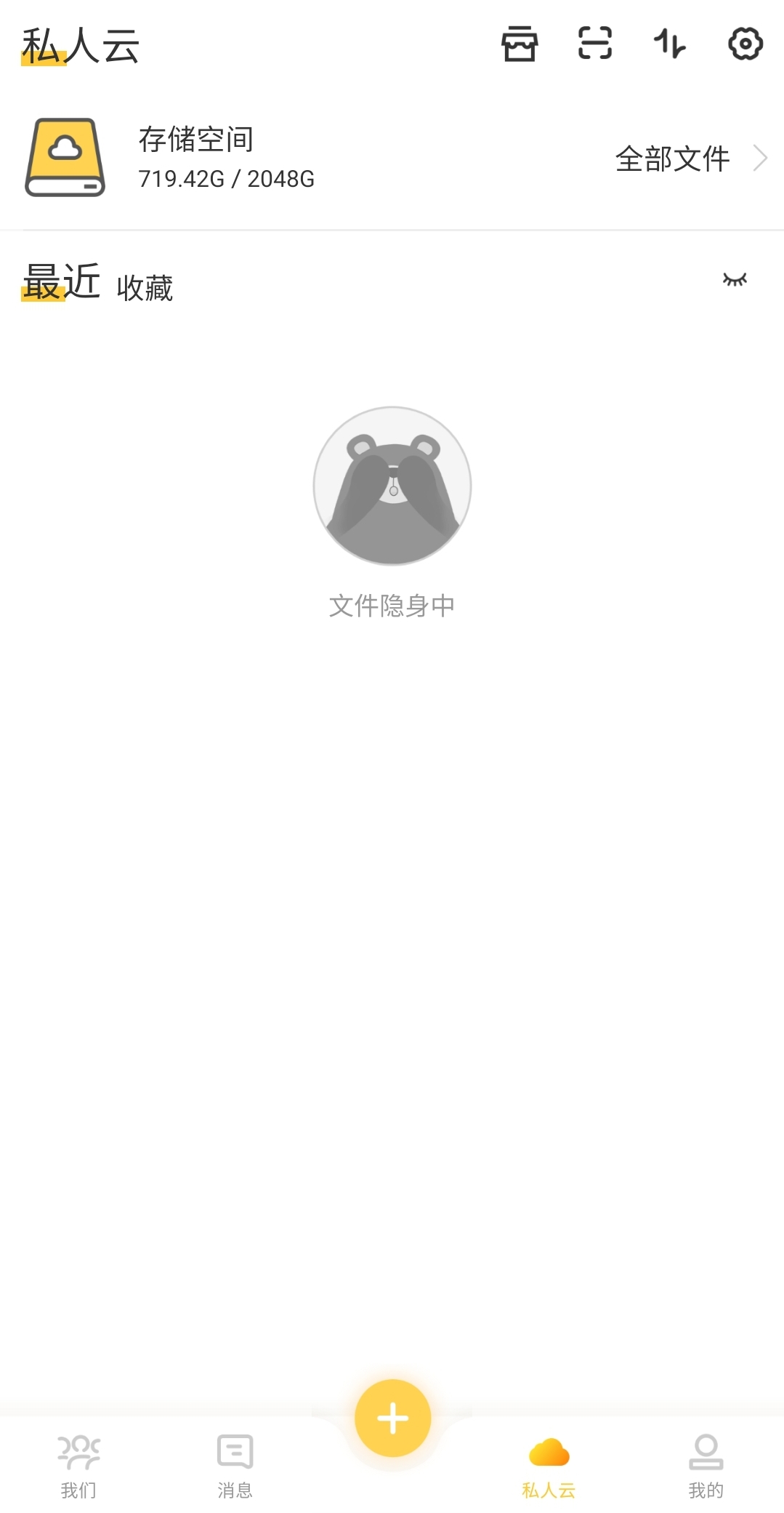Open the scan icon
The image size is (784, 1513).
pyautogui.click(x=595, y=43)
